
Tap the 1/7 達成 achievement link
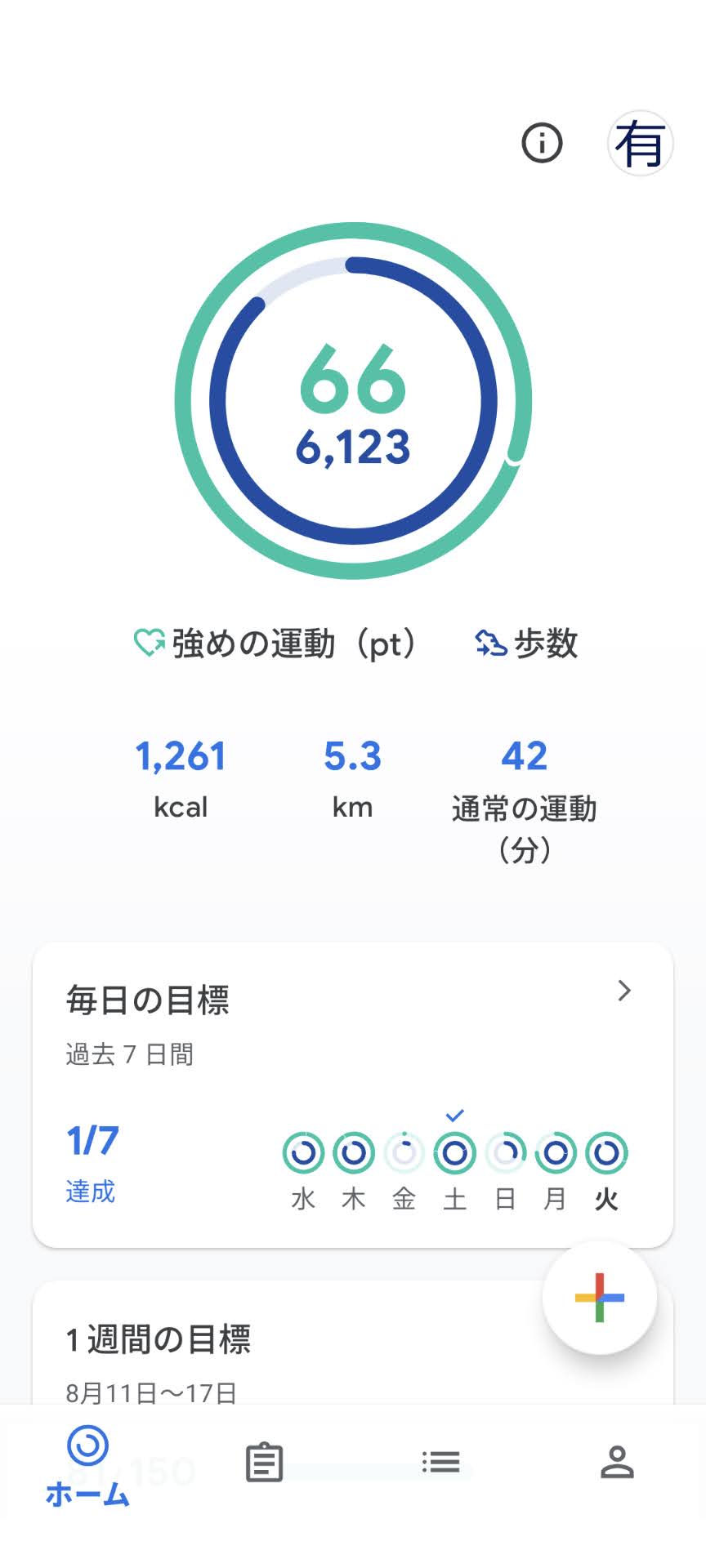(x=91, y=1164)
